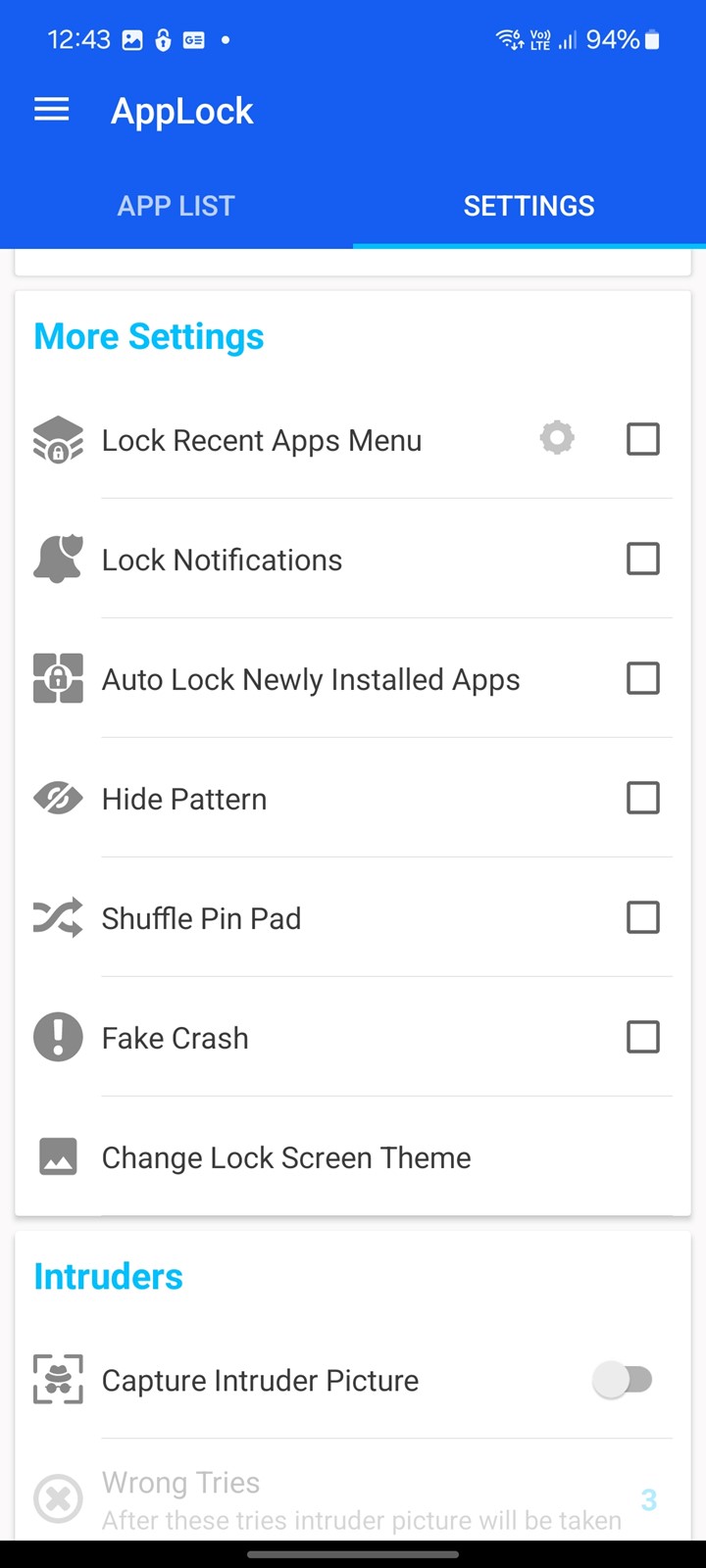Open Lock Recent Apps Menu gear settings
This screenshot has height=1568, width=706.
[557, 438]
